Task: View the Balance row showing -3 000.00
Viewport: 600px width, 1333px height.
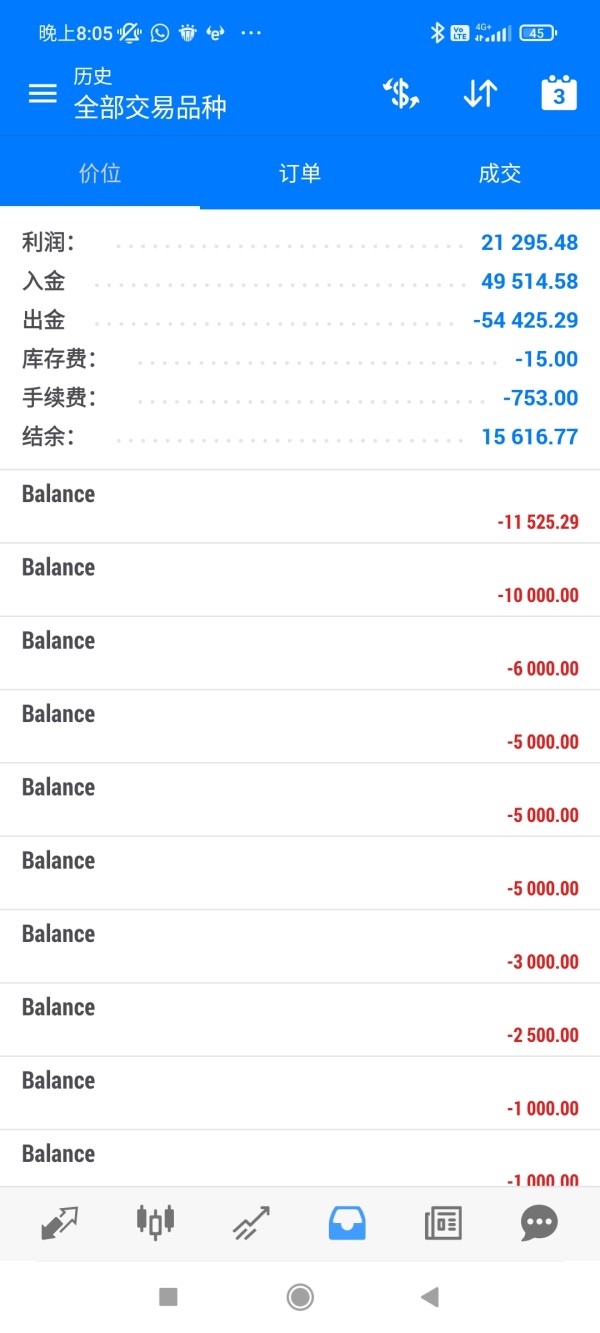Action: point(300,946)
